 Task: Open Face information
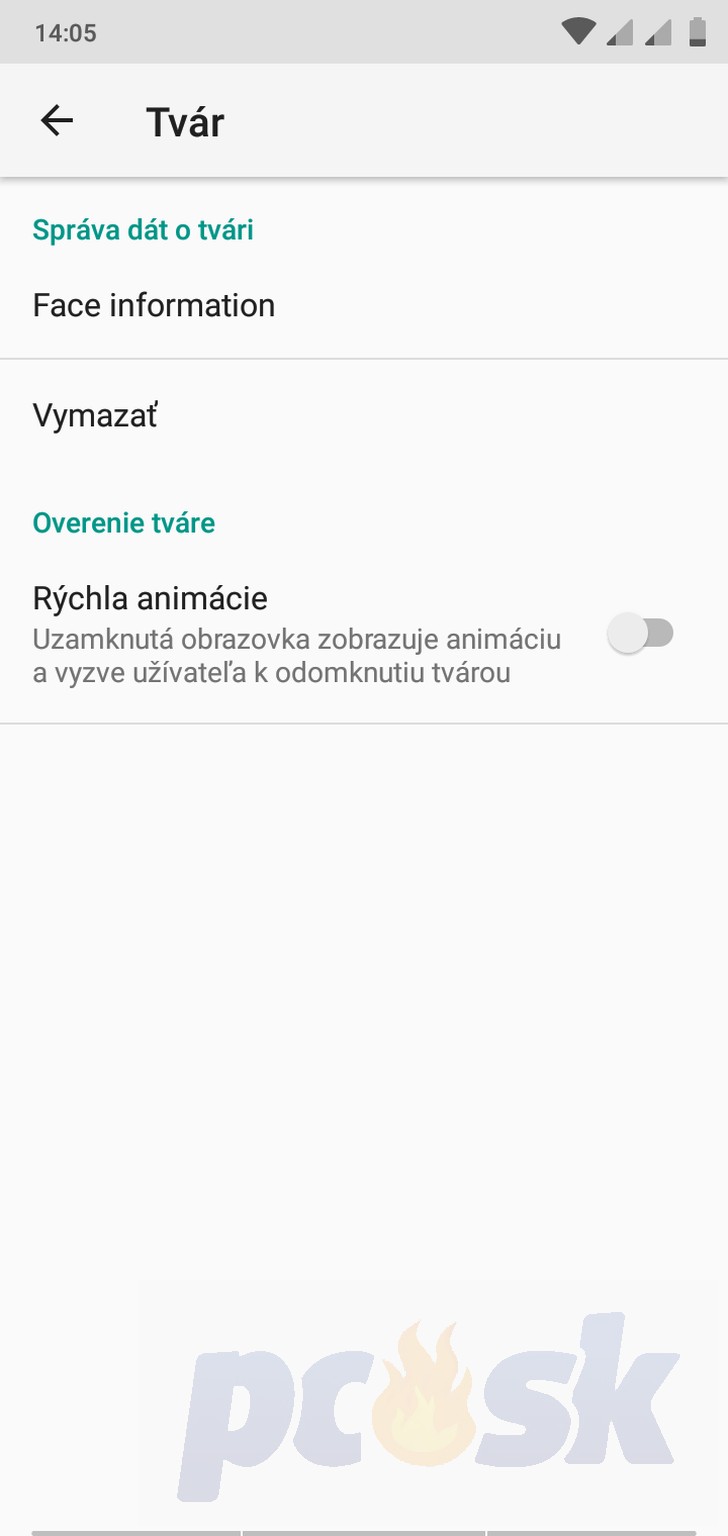click(364, 305)
